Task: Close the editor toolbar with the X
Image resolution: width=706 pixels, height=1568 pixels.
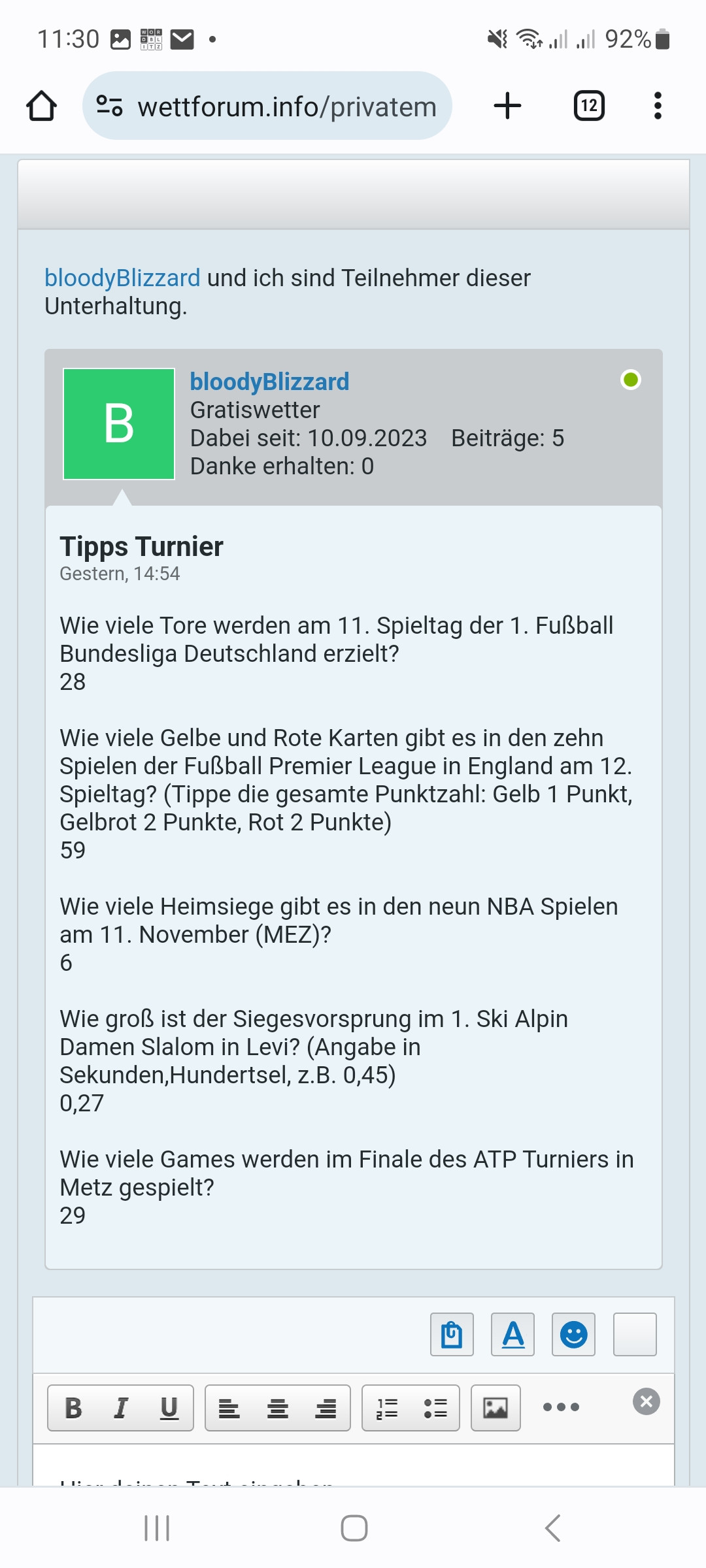Action: click(x=647, y=1401)
